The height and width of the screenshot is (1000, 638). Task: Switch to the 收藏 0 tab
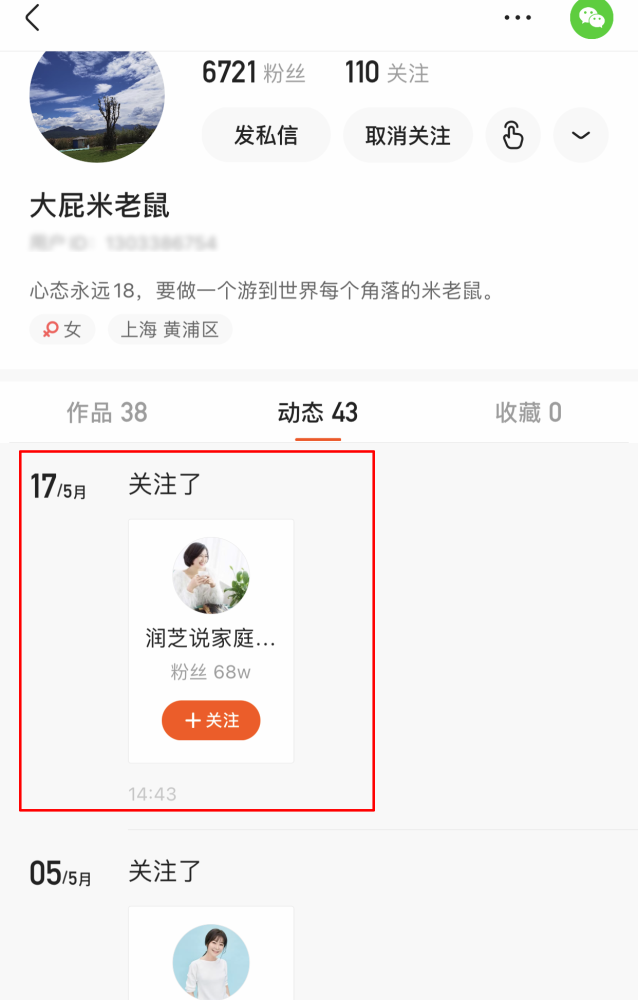point(528,412)
